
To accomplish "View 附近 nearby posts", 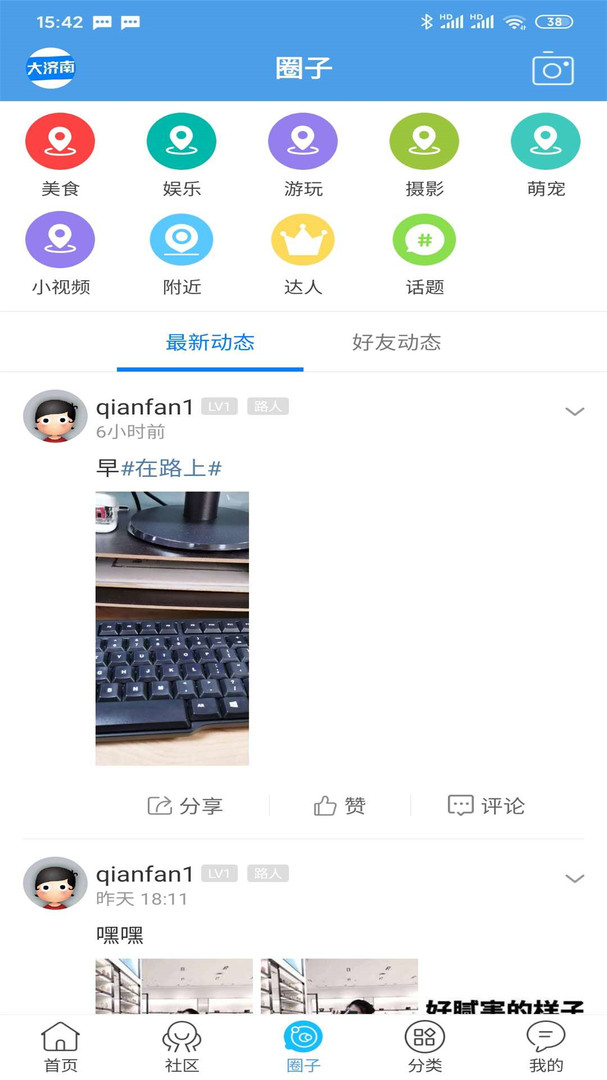I will click(x=181, y=254).
